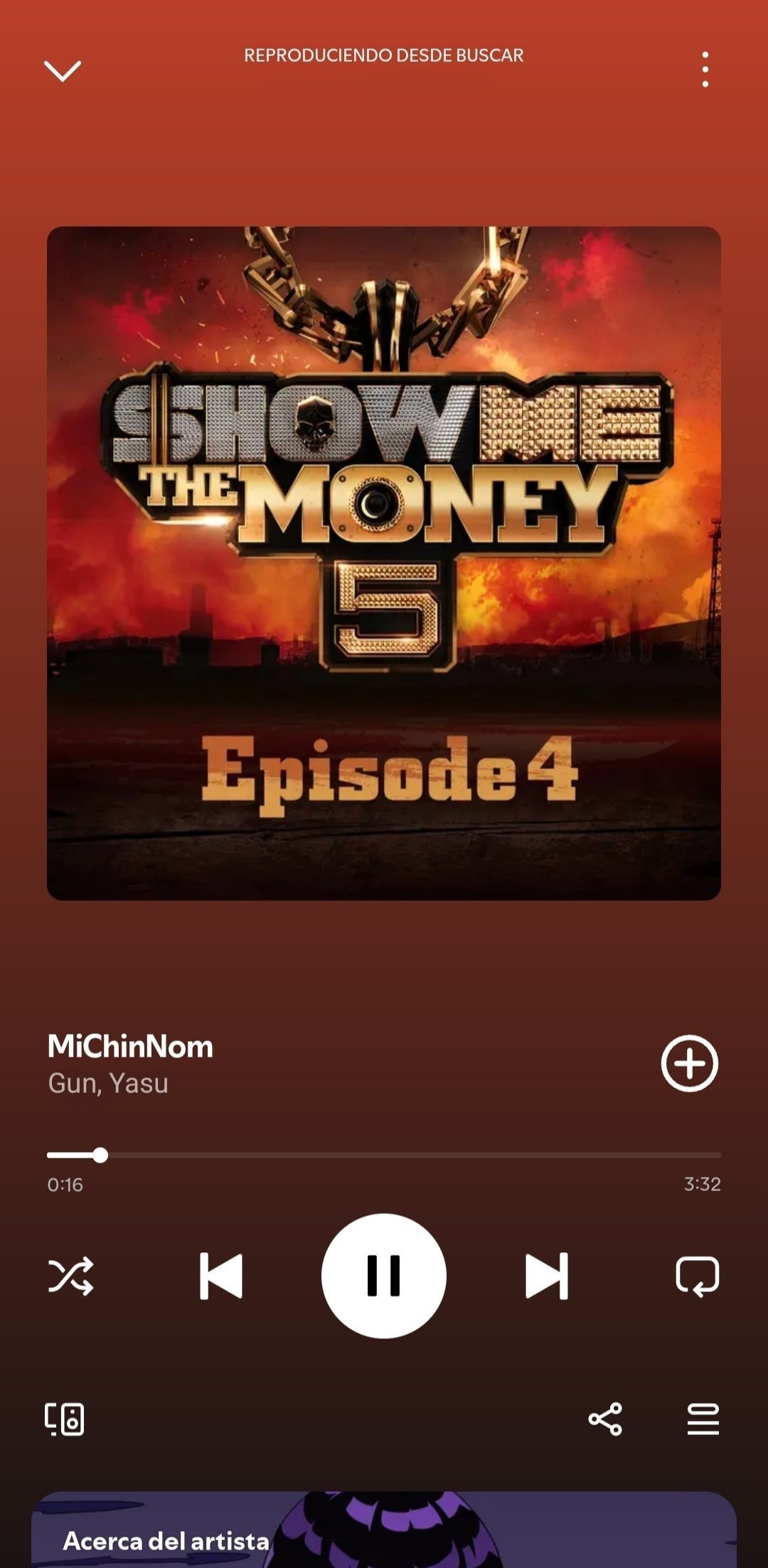Add MiChinNom to your library
Image resolution: width=768 pixels, height=1568 pixels.
689,1063
